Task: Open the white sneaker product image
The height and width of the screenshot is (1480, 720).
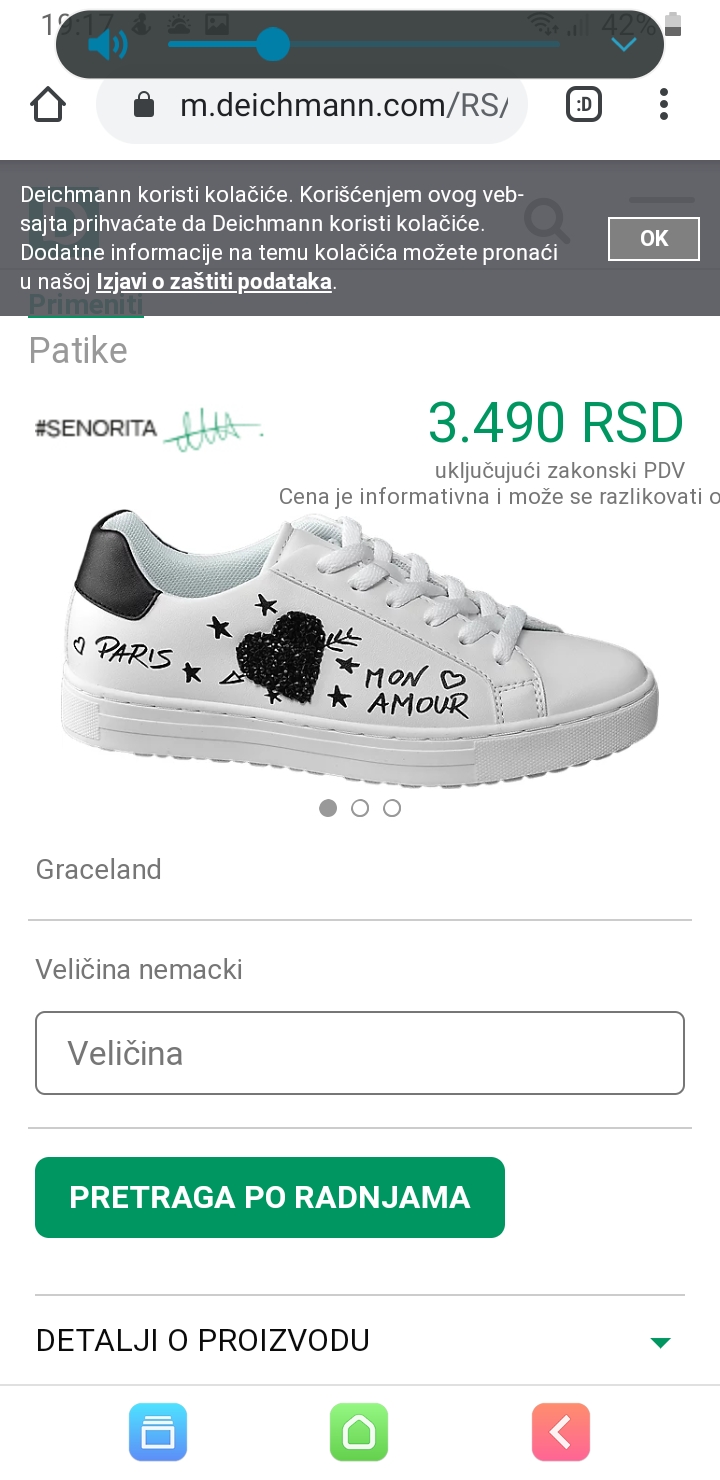Action: click(x=360, y=647)
